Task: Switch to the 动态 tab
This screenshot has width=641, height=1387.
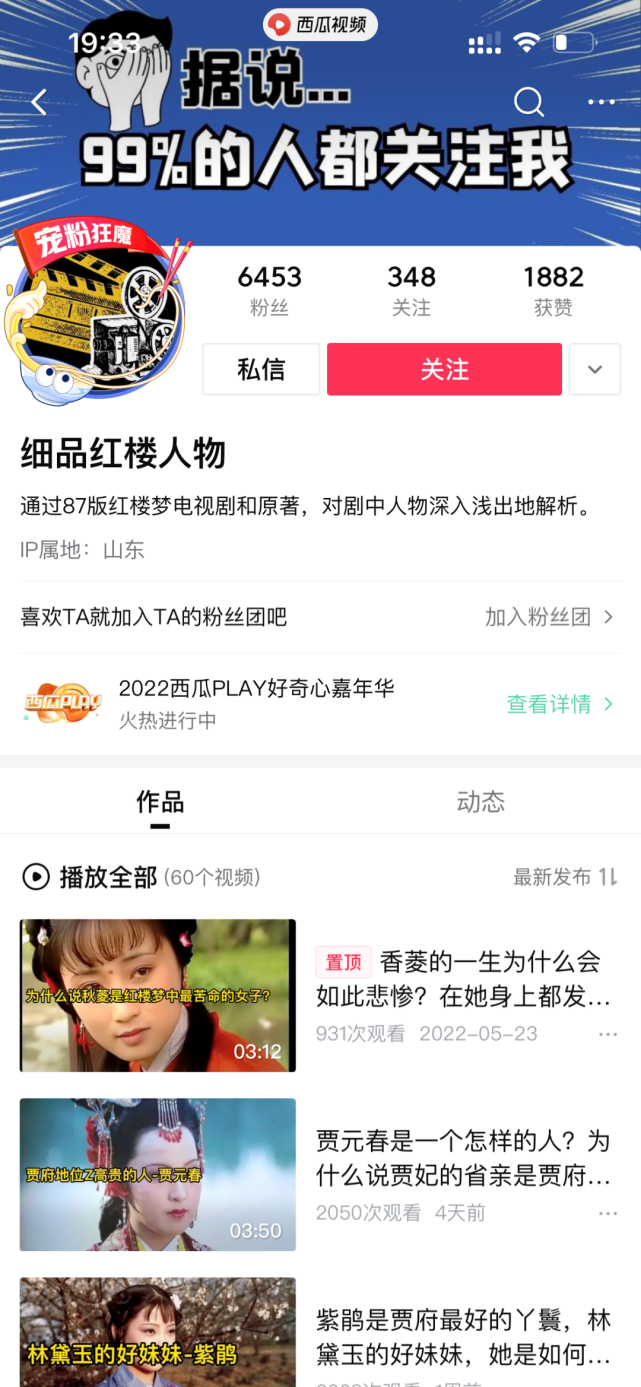Action: click(480, 802)
